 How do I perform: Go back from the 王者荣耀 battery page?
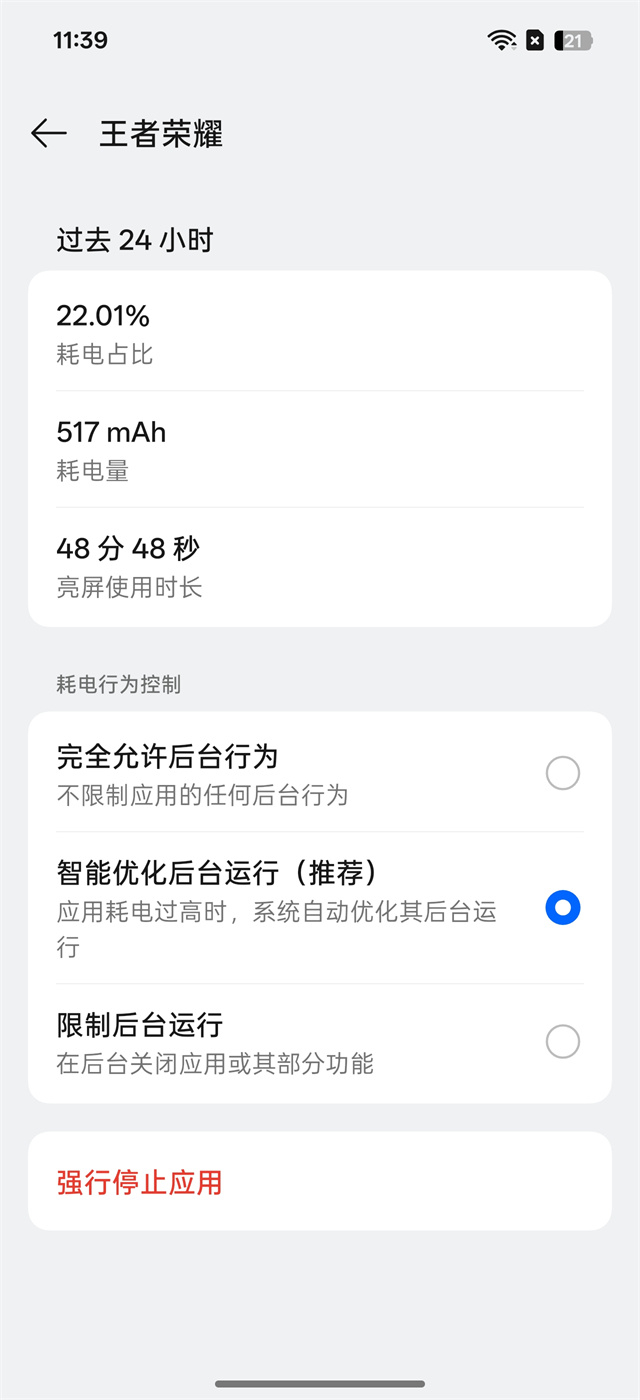point(48,133)
